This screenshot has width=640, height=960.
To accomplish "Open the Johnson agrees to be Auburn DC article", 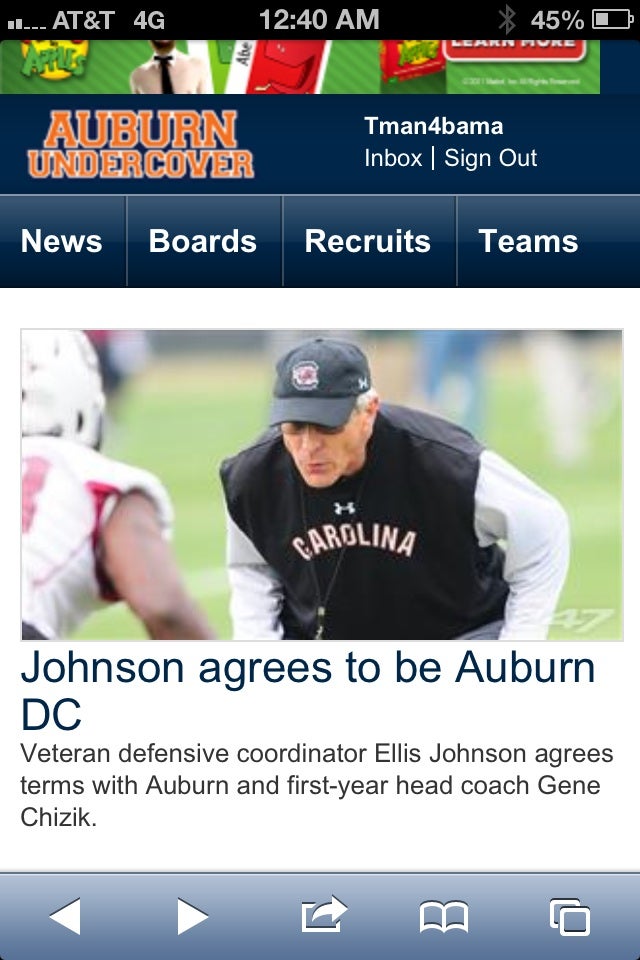I will (x=308, y=690).
